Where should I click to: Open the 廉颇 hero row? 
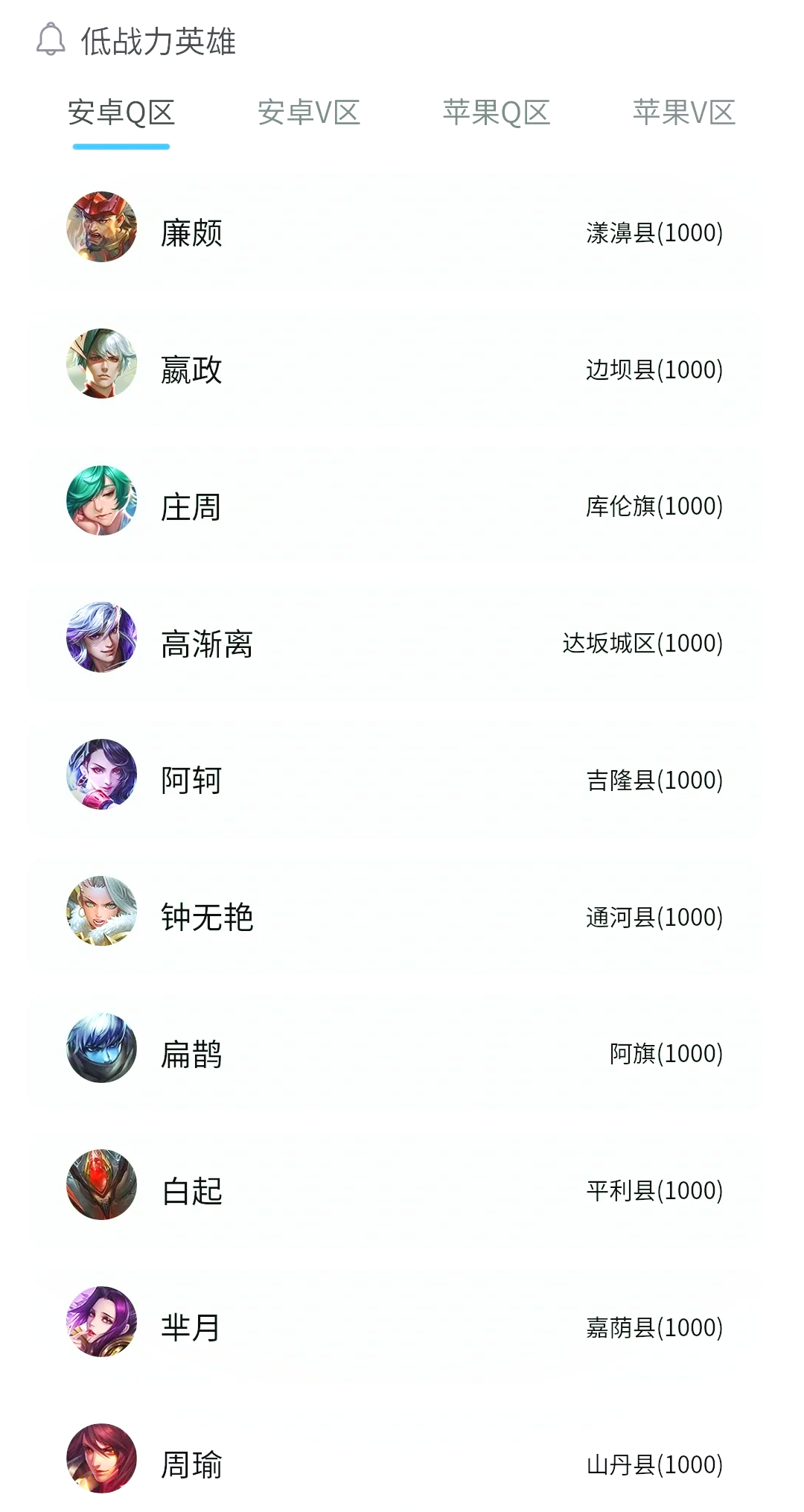point(395,233)
